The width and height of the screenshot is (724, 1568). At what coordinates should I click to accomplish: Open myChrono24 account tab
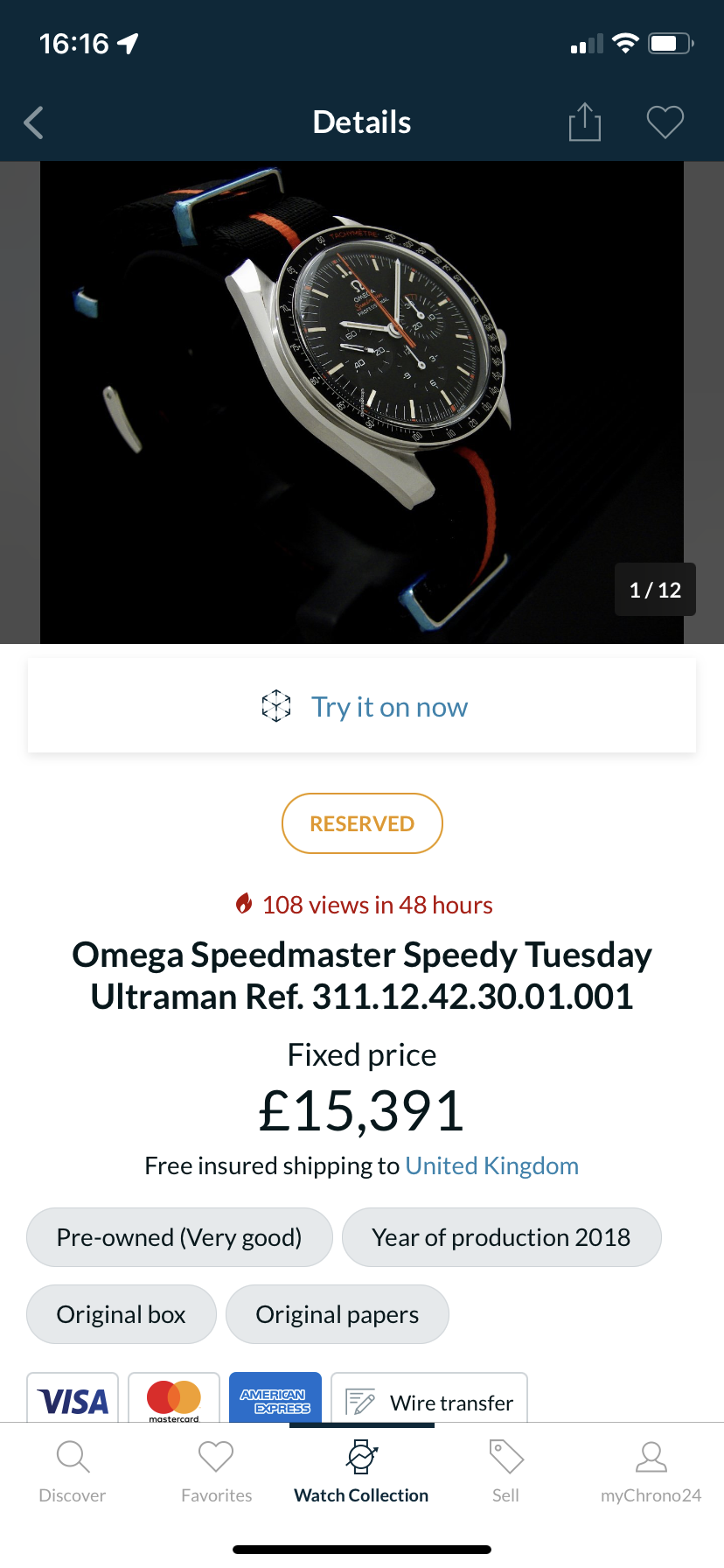651,1472
